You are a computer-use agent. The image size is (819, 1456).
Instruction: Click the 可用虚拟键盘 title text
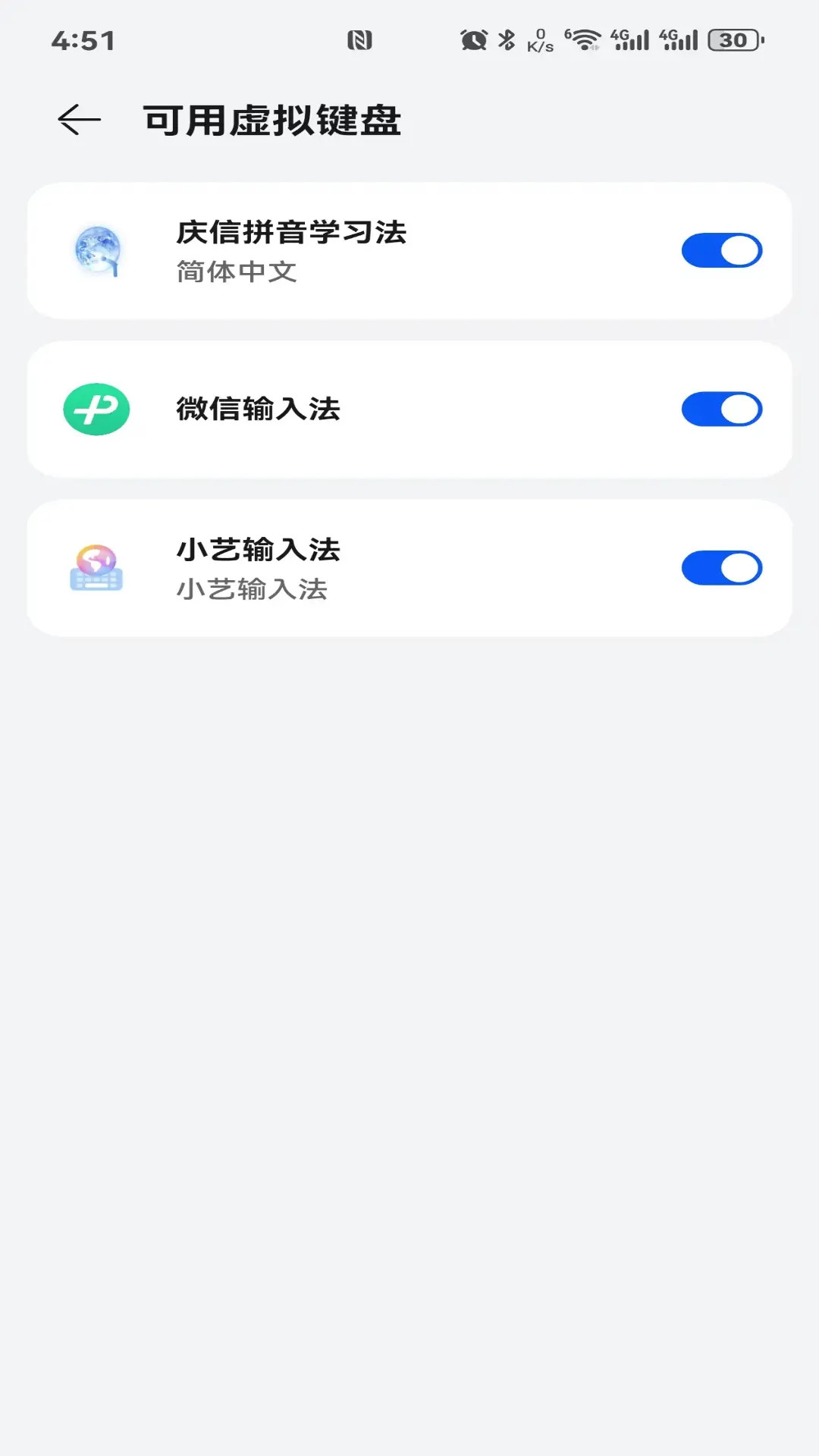[x=273, y=119]
